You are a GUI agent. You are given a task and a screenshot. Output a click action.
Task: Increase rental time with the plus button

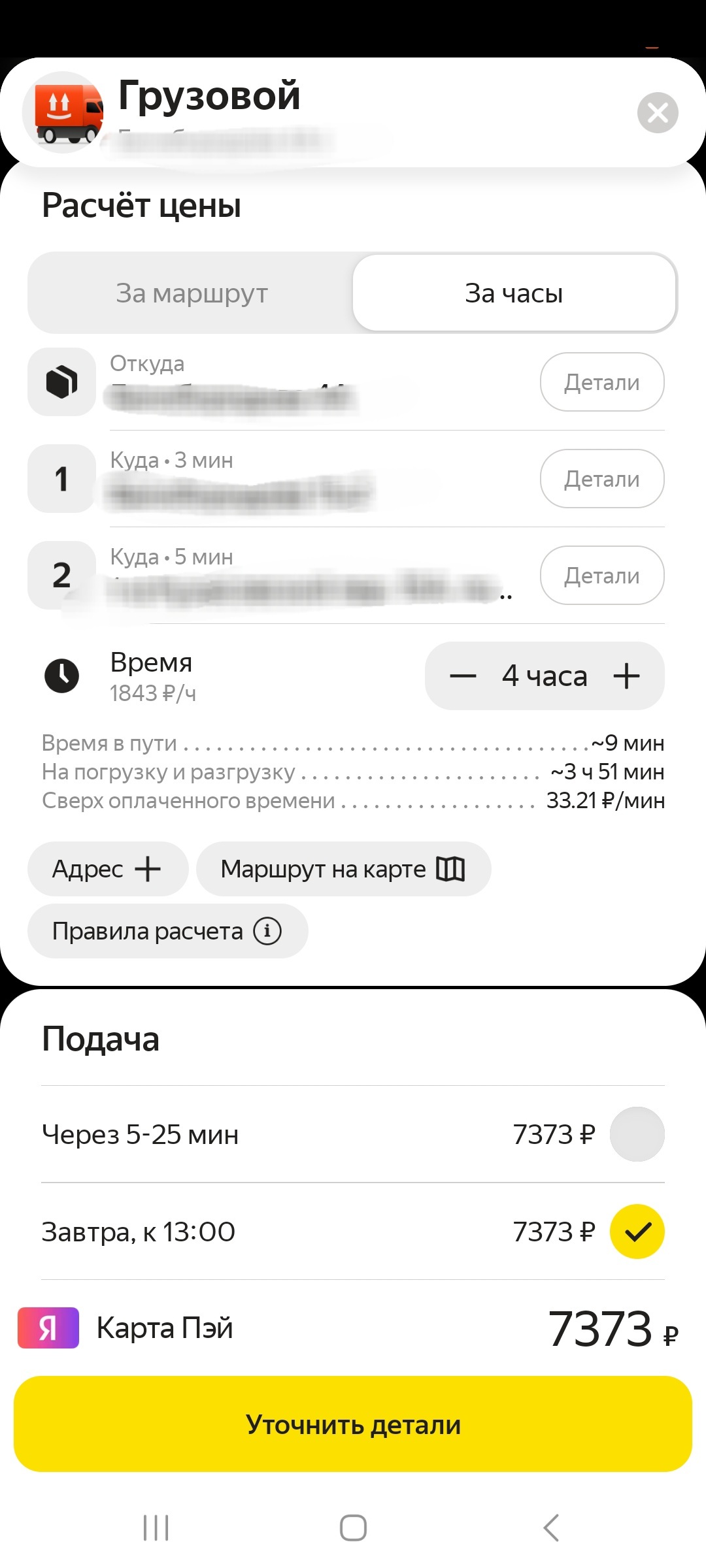click(626, 676)
